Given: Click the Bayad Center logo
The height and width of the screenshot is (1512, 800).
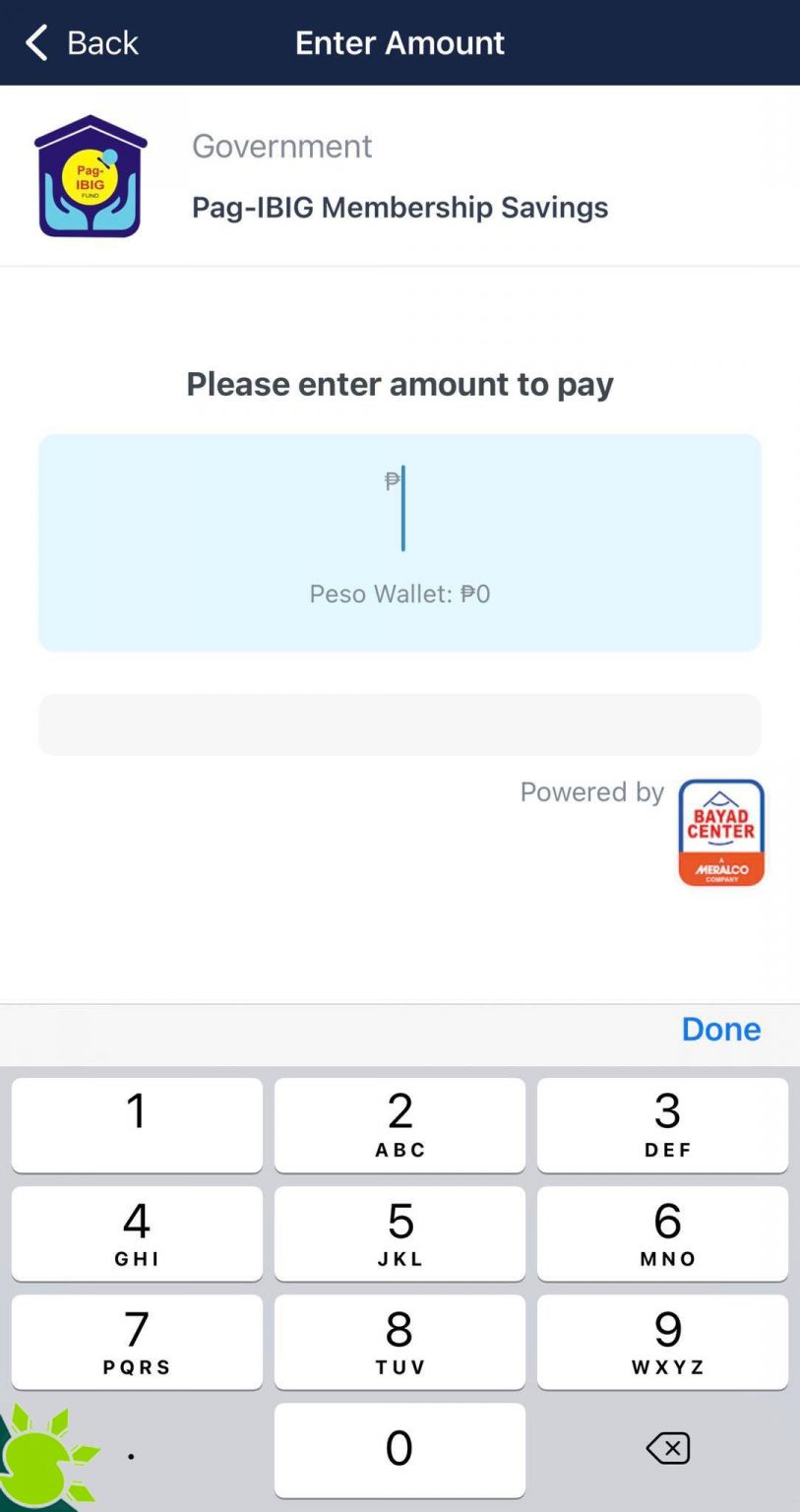Looking at the screenshot, I should 720,832.
